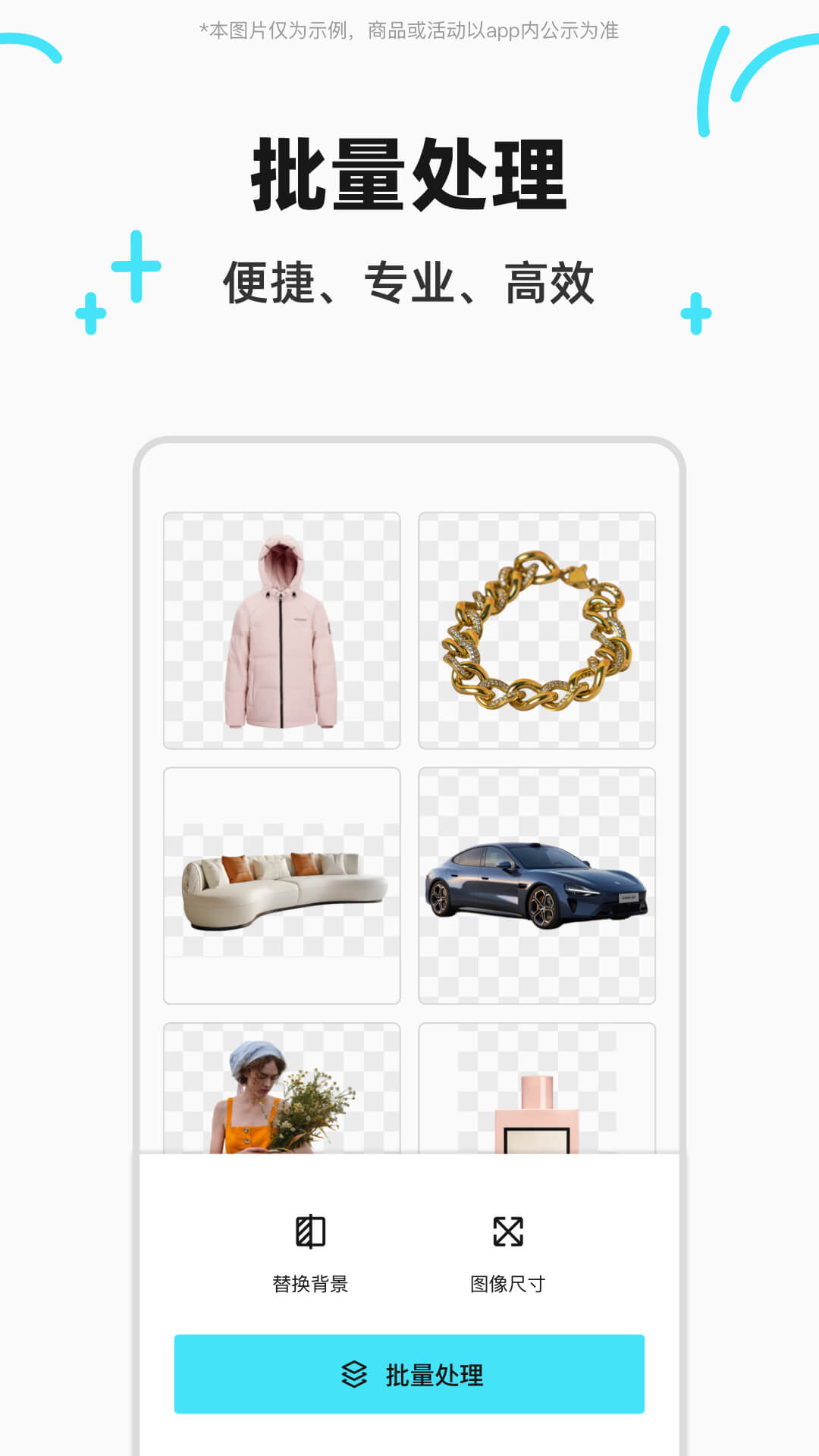Click the disclaimer text at the top
Image resolution: width=819 pixels, height=1456 pixels.
(x=409, y=31)
